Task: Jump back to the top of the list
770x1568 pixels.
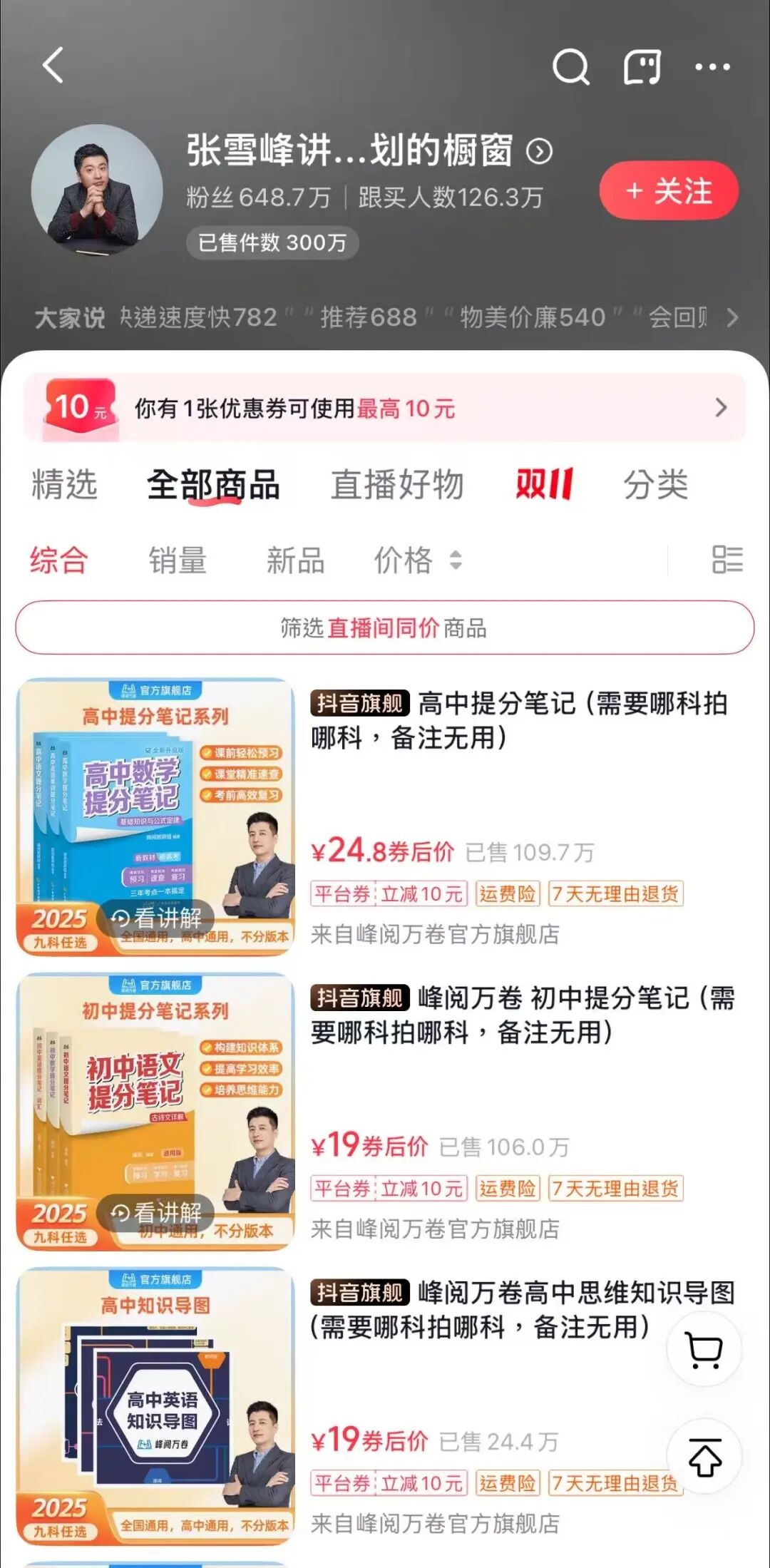Action: click(x=704, y=1457)
